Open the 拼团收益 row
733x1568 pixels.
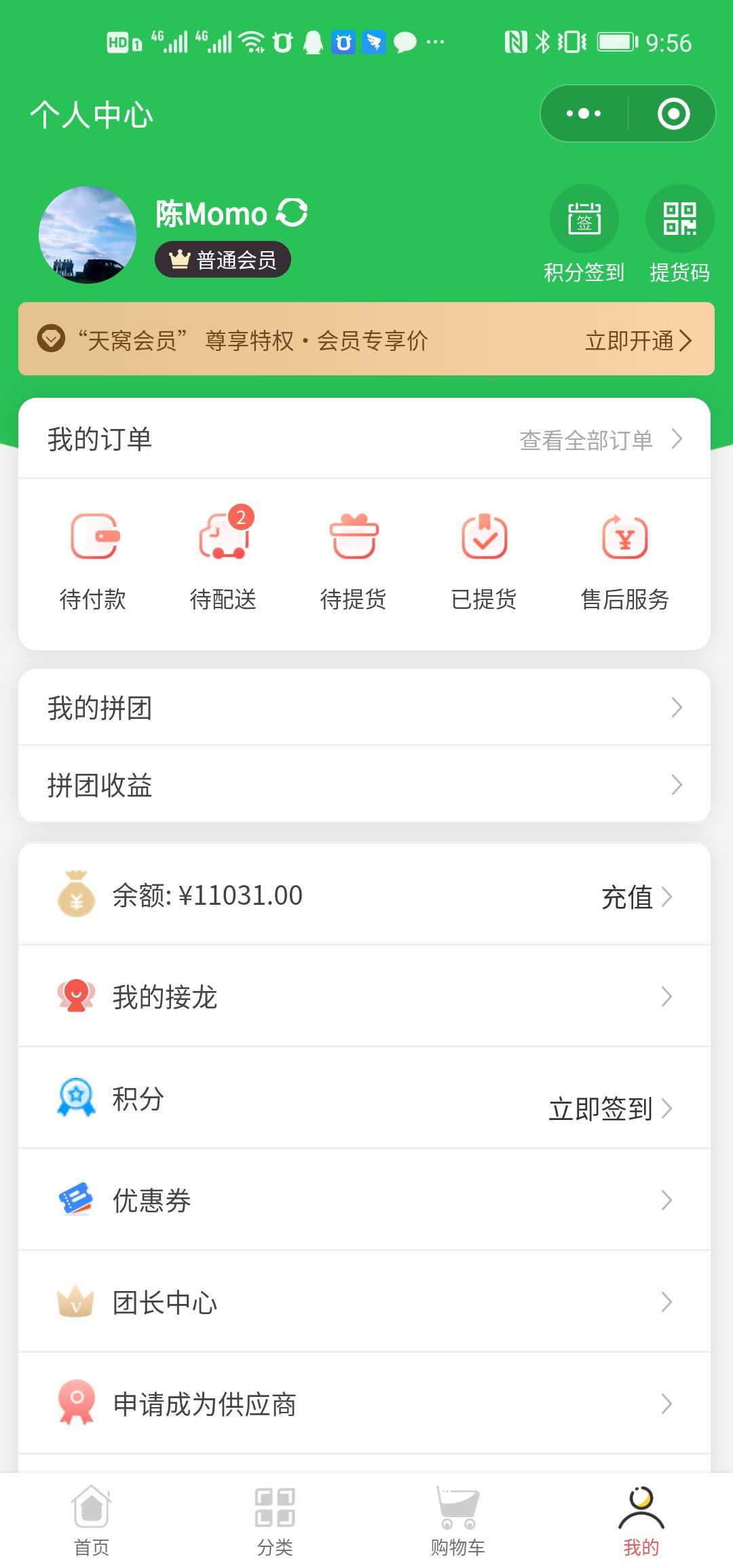(364, 785)
